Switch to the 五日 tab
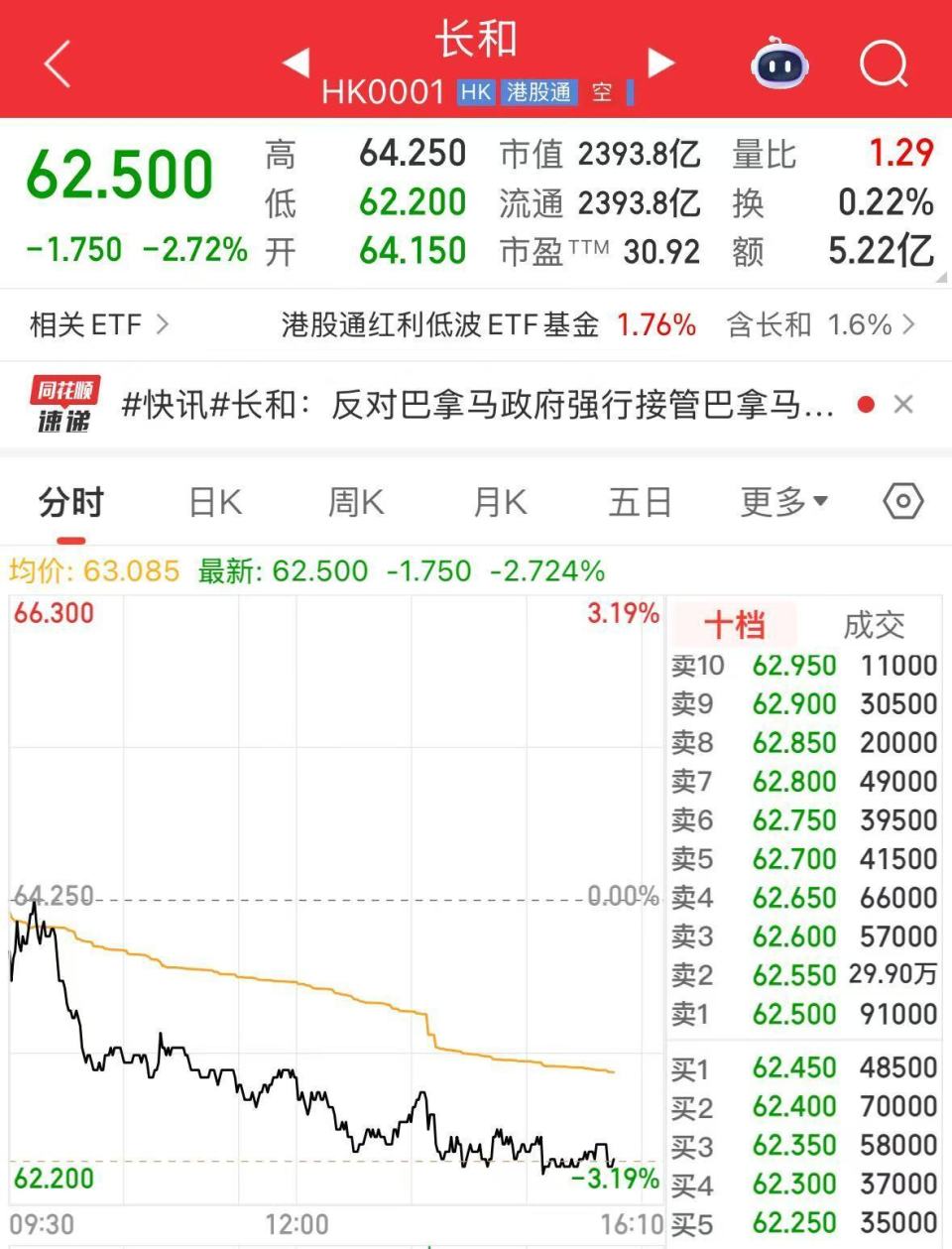The image size is (952, 1249). point(640,502)
